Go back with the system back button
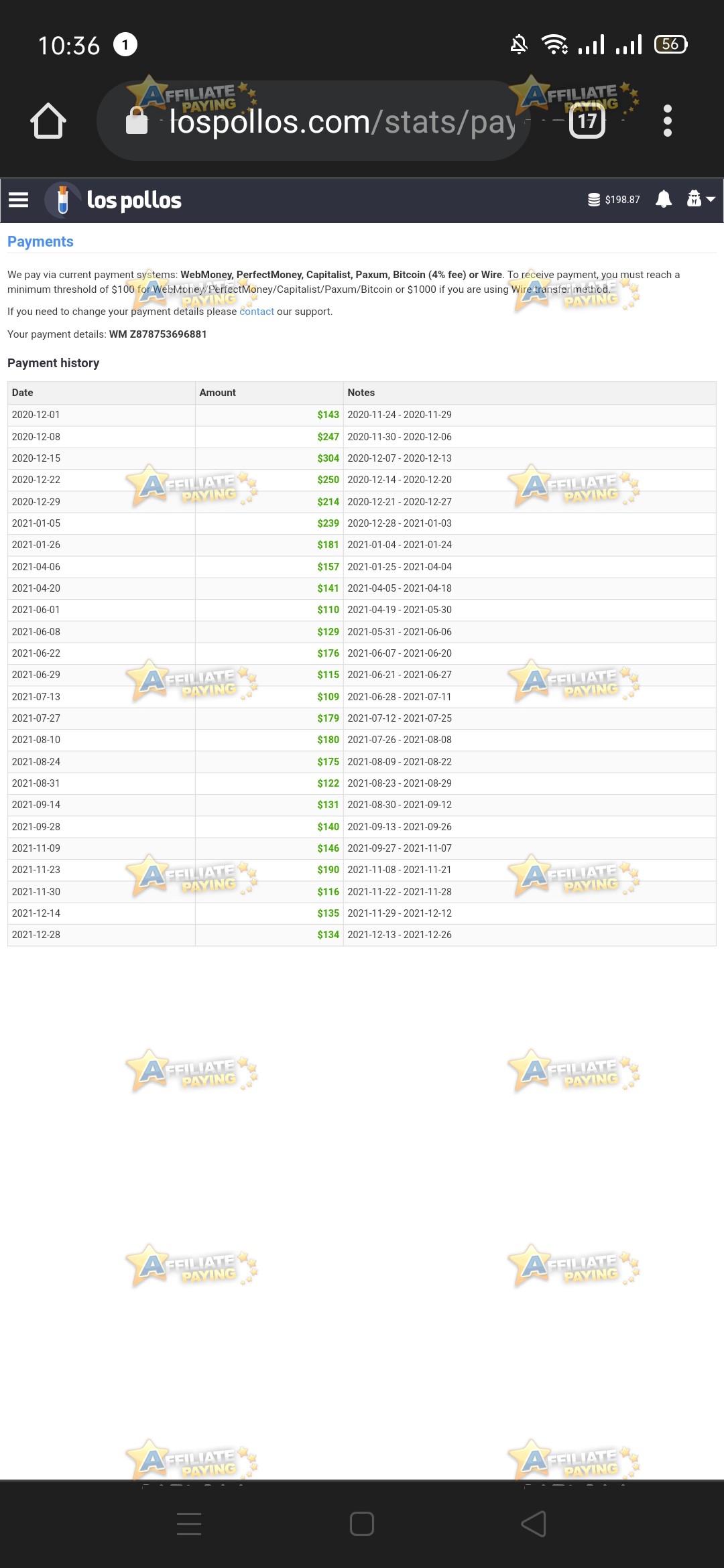The height and width of the screenshot is (1568, 724). pos(534,1524)
